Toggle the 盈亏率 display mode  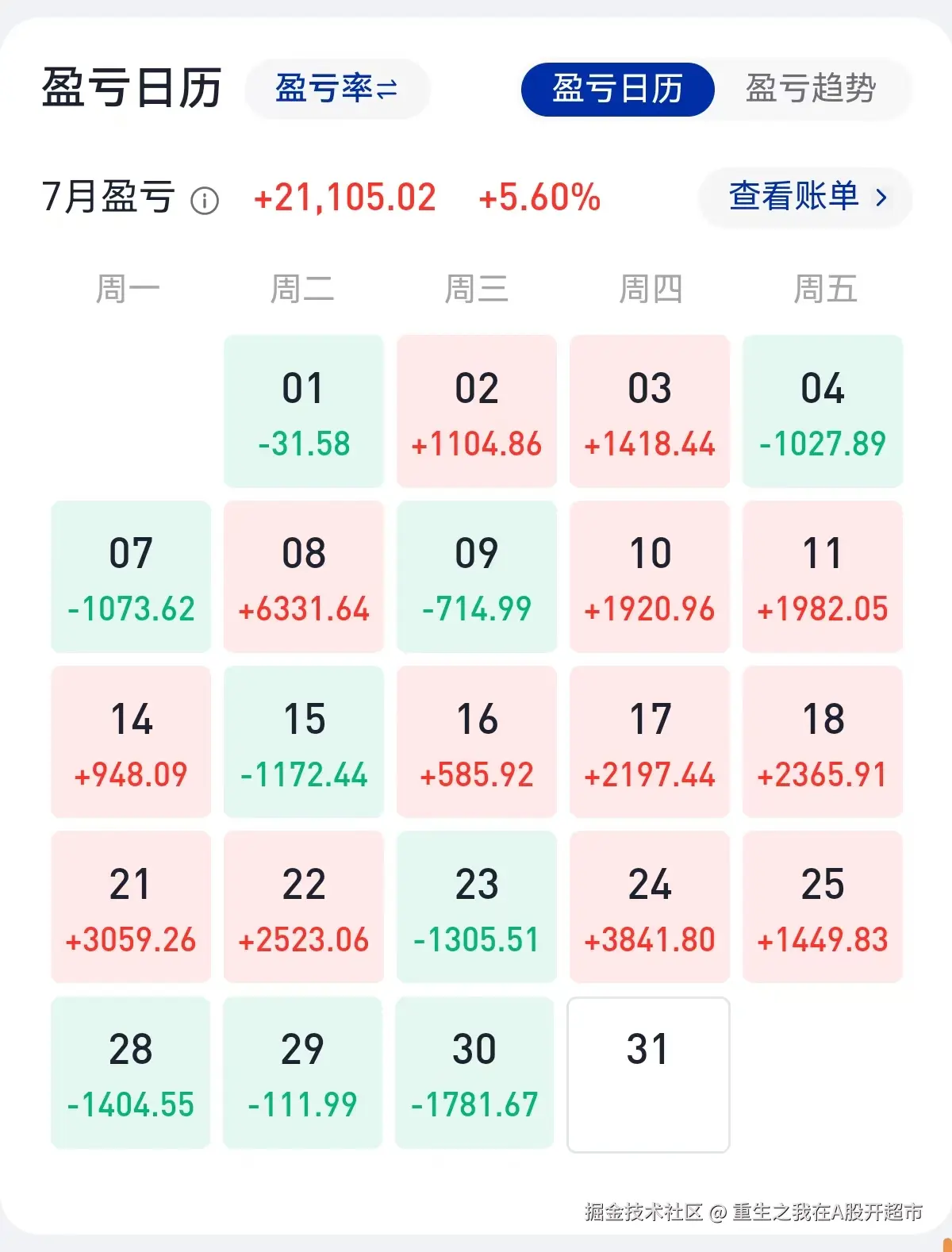tap(336, 90)
